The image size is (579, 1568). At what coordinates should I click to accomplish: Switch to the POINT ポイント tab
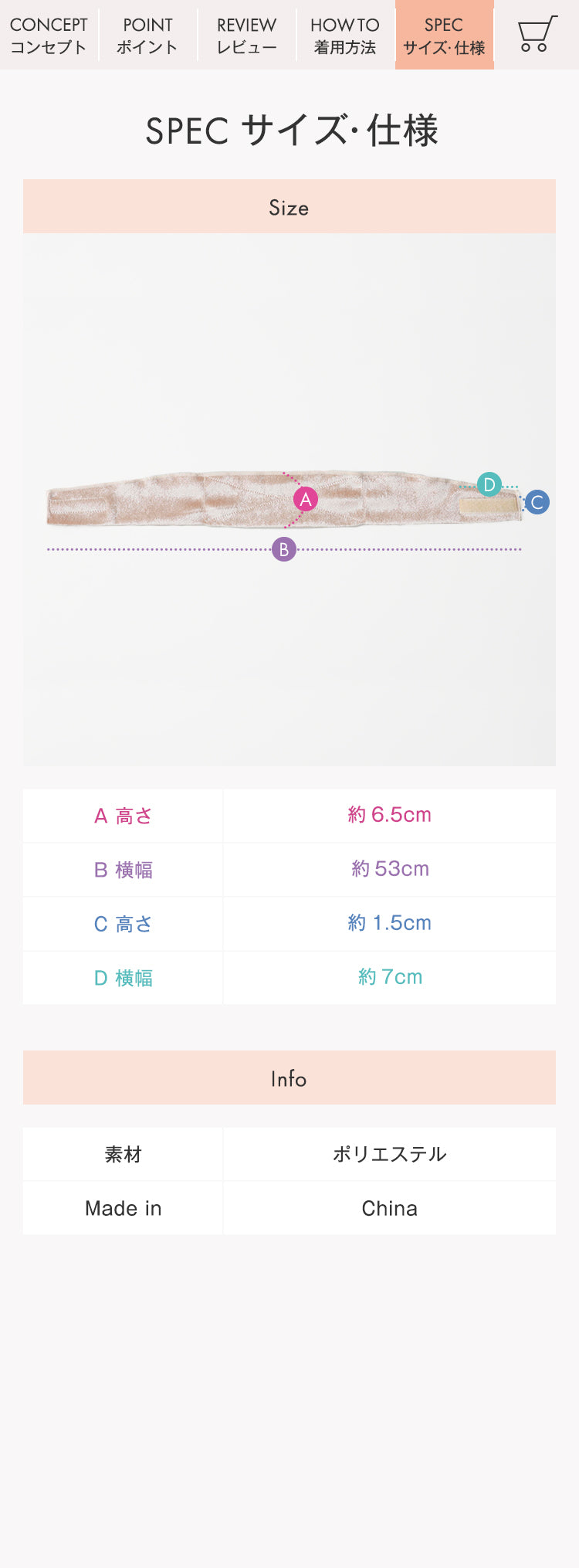(147, 36)
